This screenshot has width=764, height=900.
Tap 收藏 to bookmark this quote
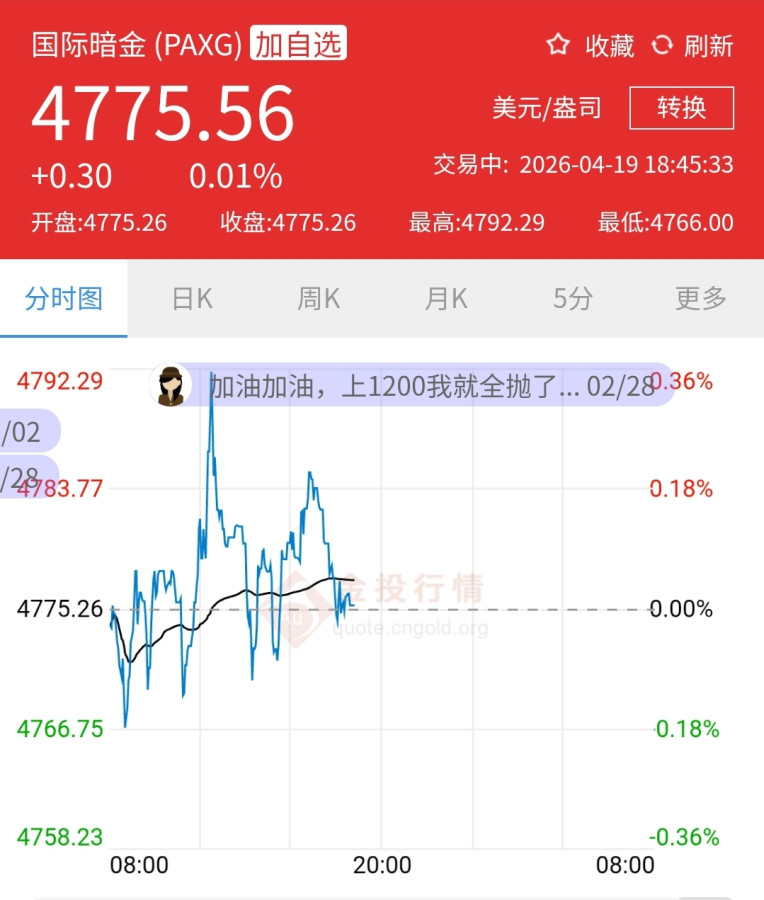(590, 45)
